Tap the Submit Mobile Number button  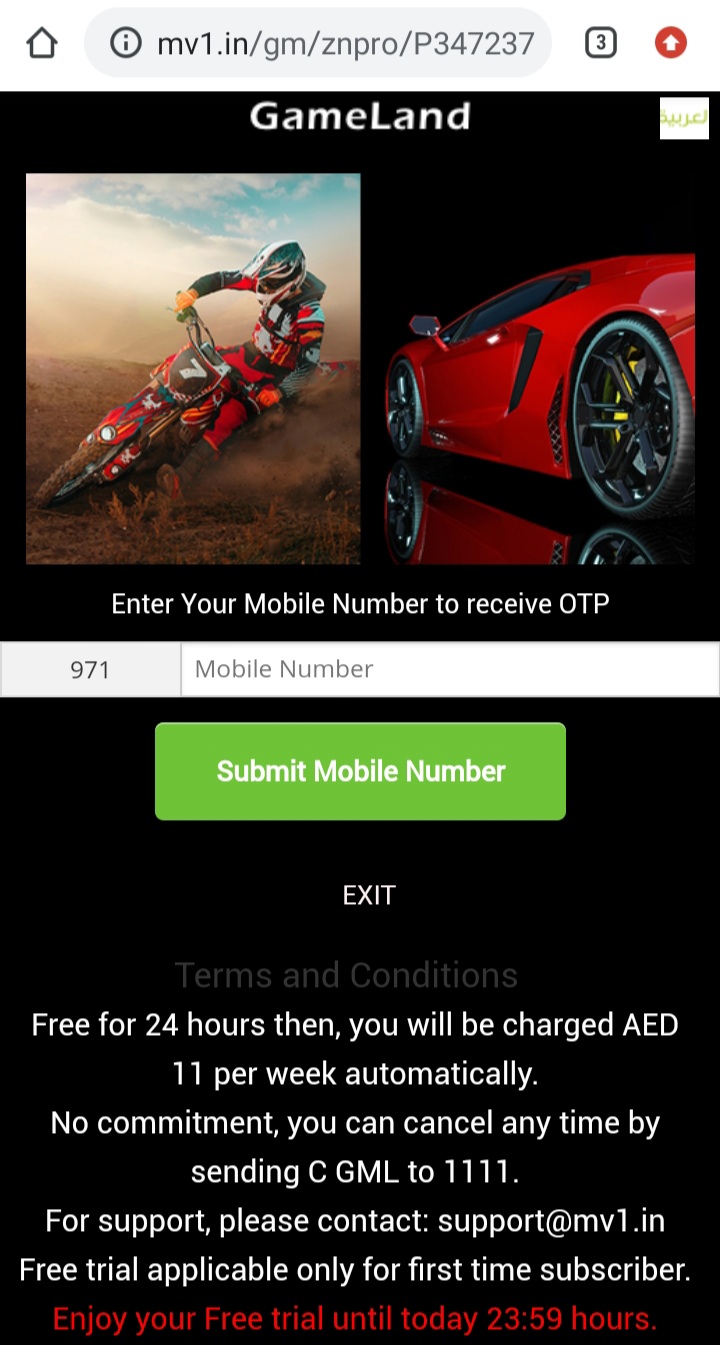coord(360,771)
